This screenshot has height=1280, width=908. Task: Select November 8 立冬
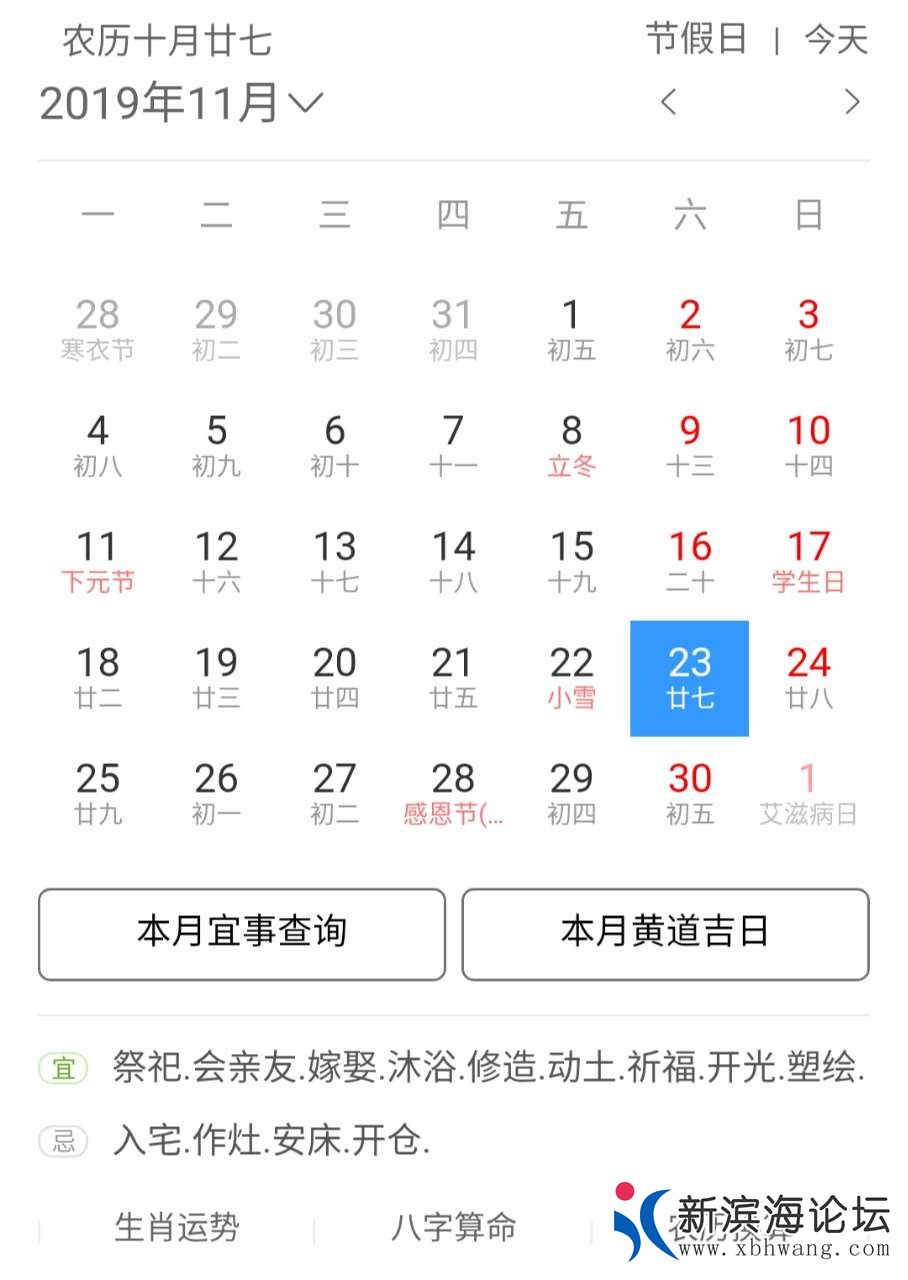571,446
